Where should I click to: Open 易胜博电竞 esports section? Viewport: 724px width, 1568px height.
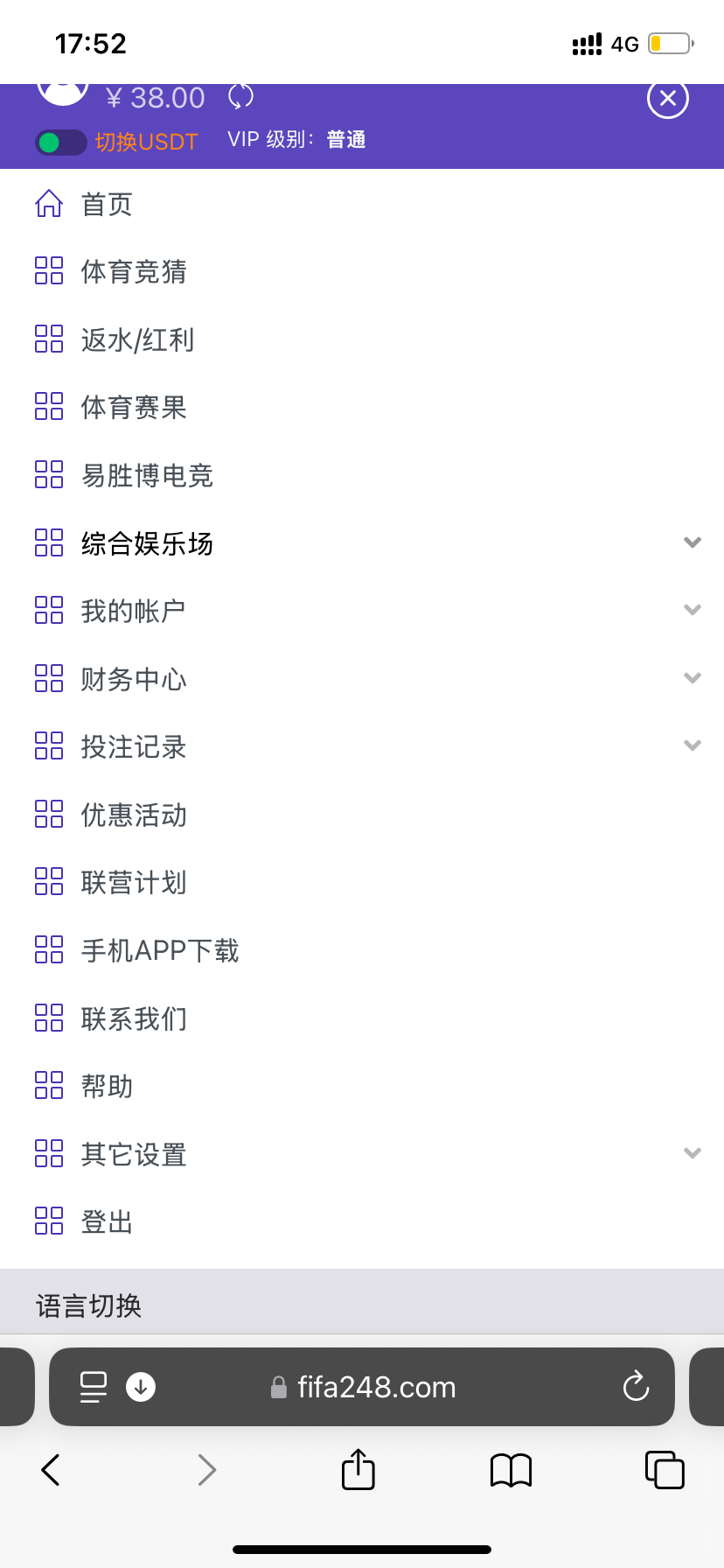147,475
